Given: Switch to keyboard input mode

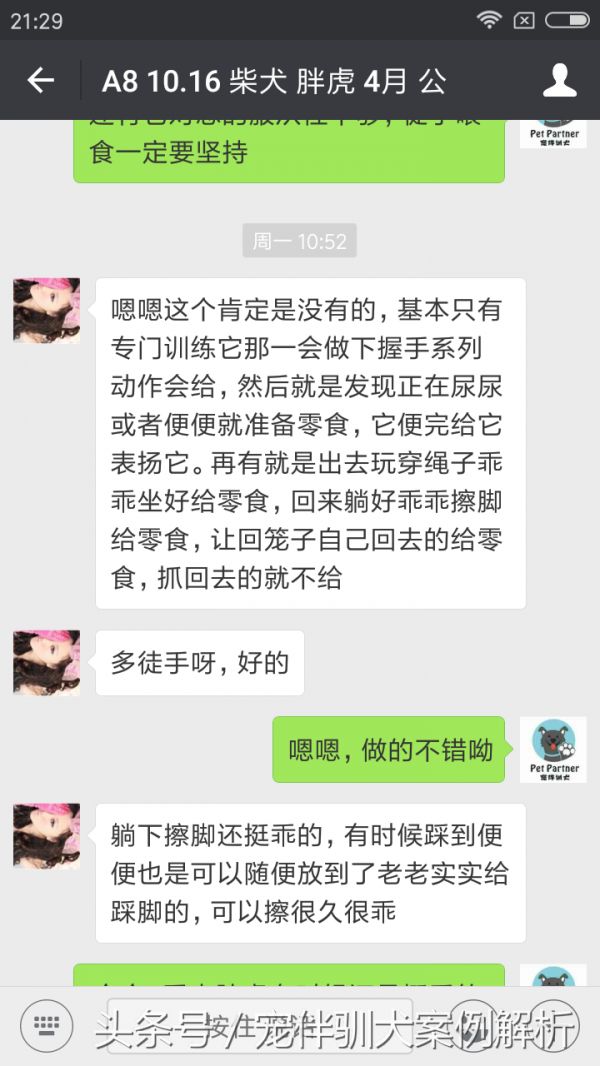Looking at the screenshot, I should pos(47,1025).
